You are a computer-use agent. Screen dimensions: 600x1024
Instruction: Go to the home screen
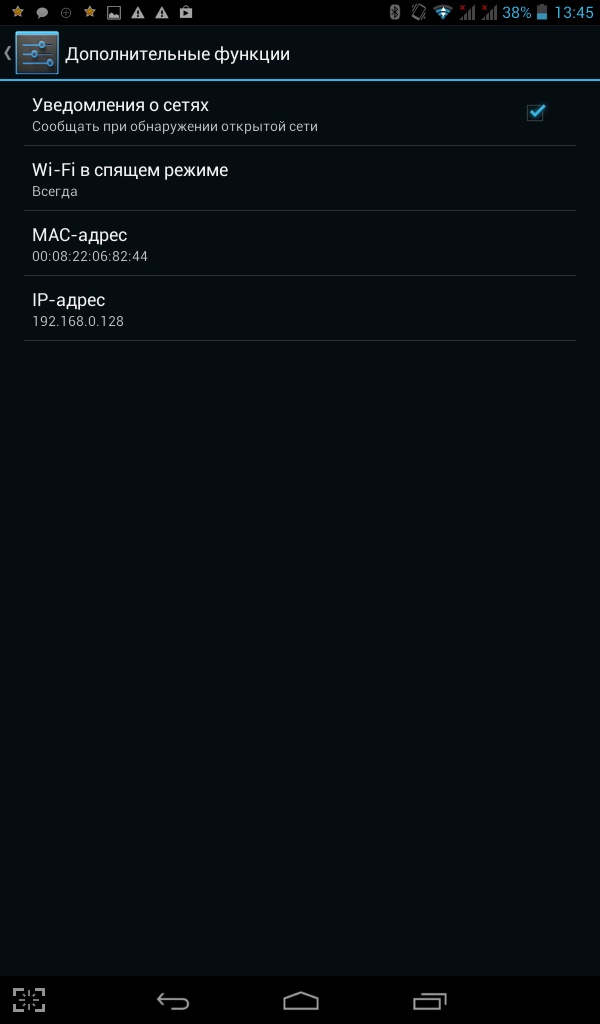pos(300,1000)
